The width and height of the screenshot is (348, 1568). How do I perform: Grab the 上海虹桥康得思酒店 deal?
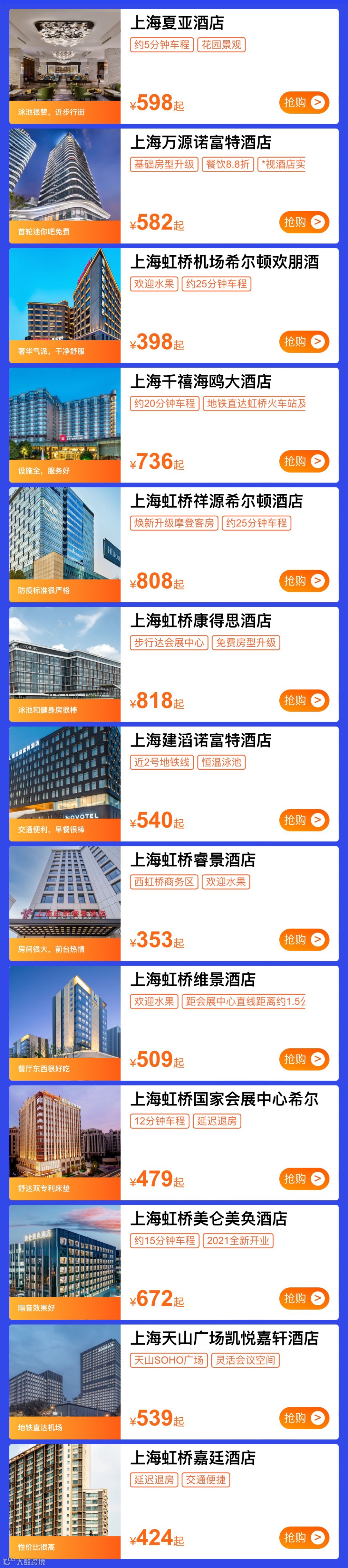point(304,700)
